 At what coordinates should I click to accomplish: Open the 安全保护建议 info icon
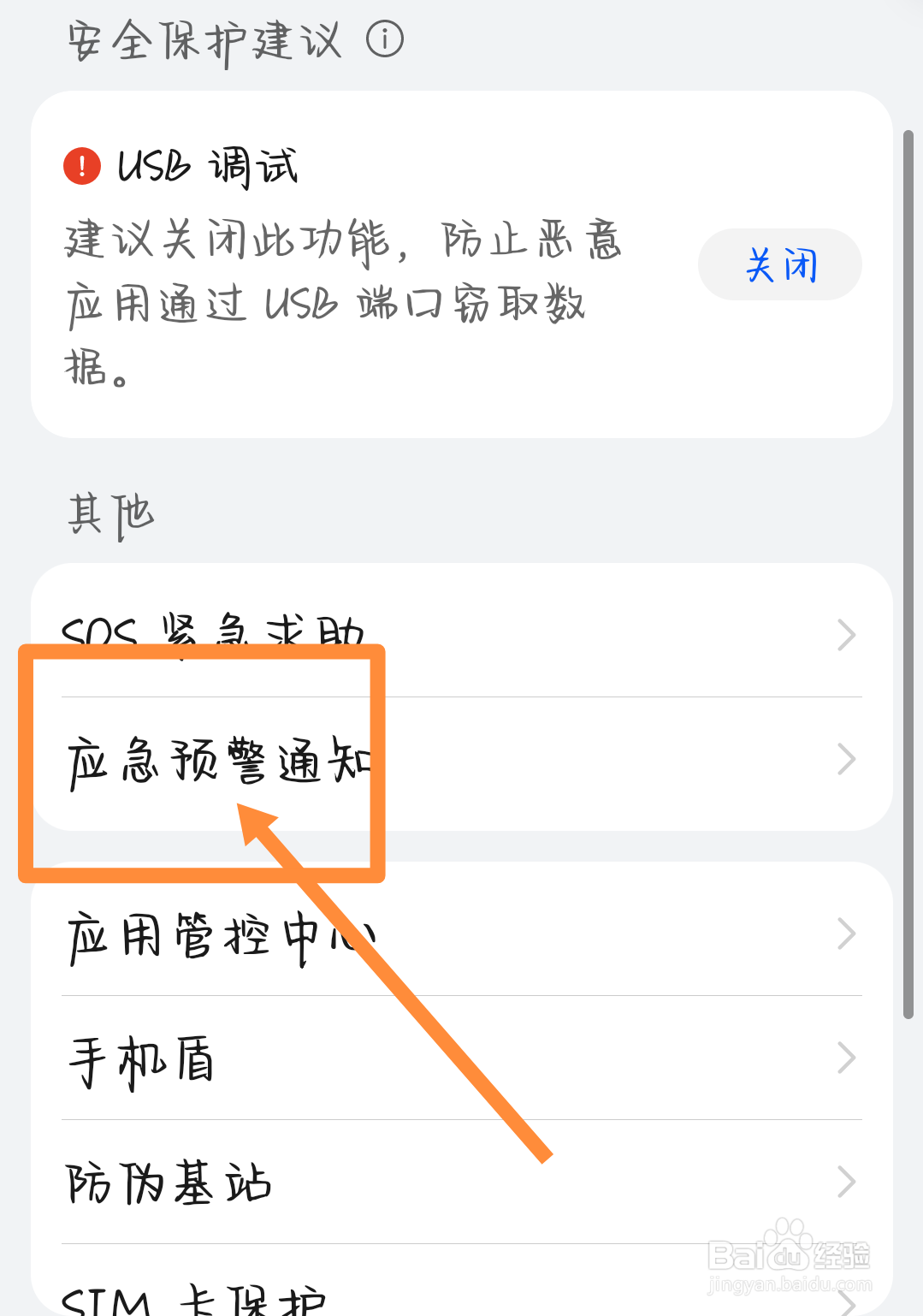387,39
